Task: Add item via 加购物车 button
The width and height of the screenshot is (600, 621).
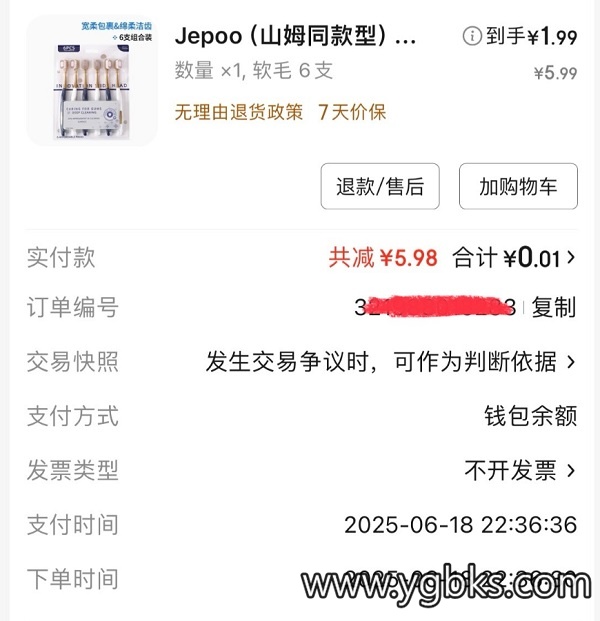Action: (518, 186)
